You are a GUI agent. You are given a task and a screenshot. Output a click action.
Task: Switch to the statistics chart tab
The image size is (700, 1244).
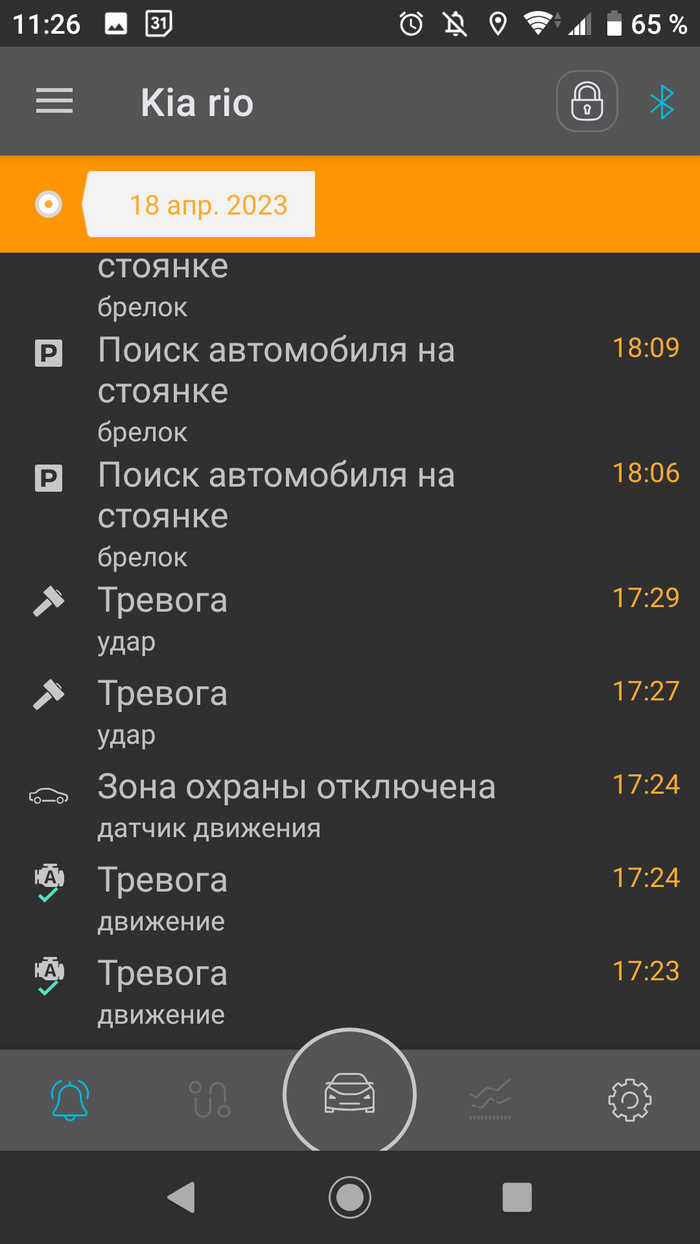tap(490, 1100)
